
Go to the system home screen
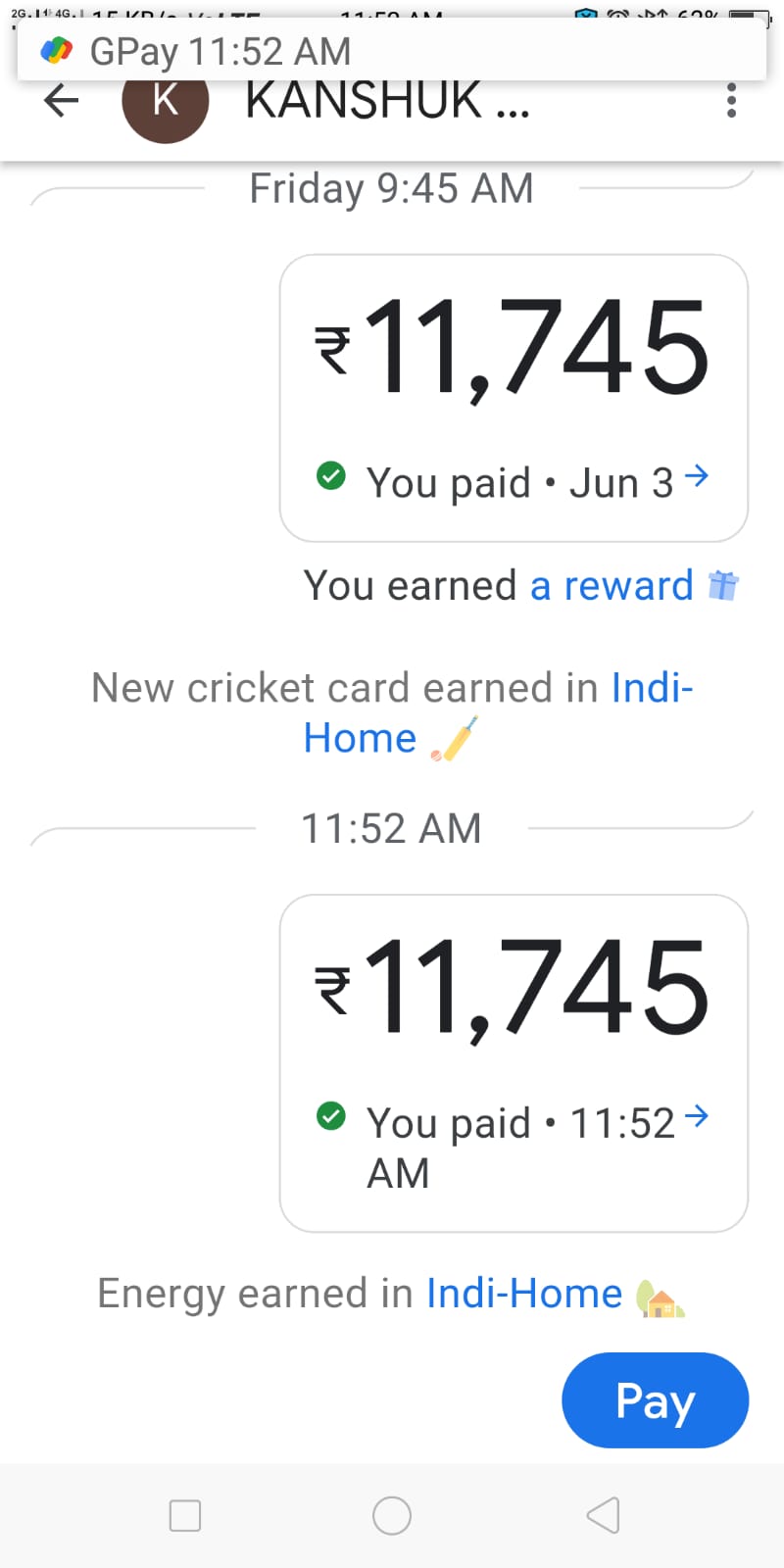[x=392, y=1516]
